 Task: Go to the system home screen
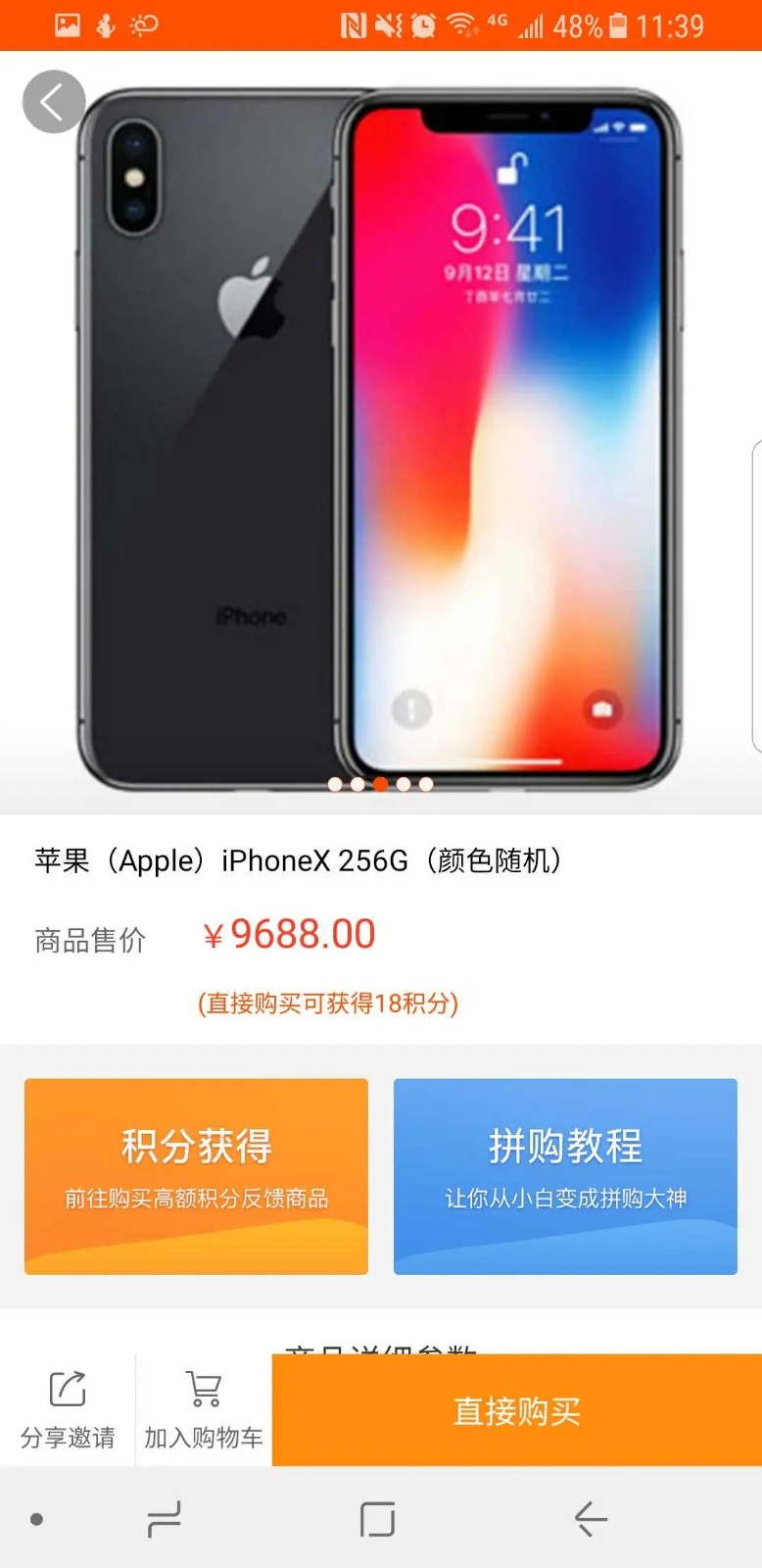point(377,1519)
